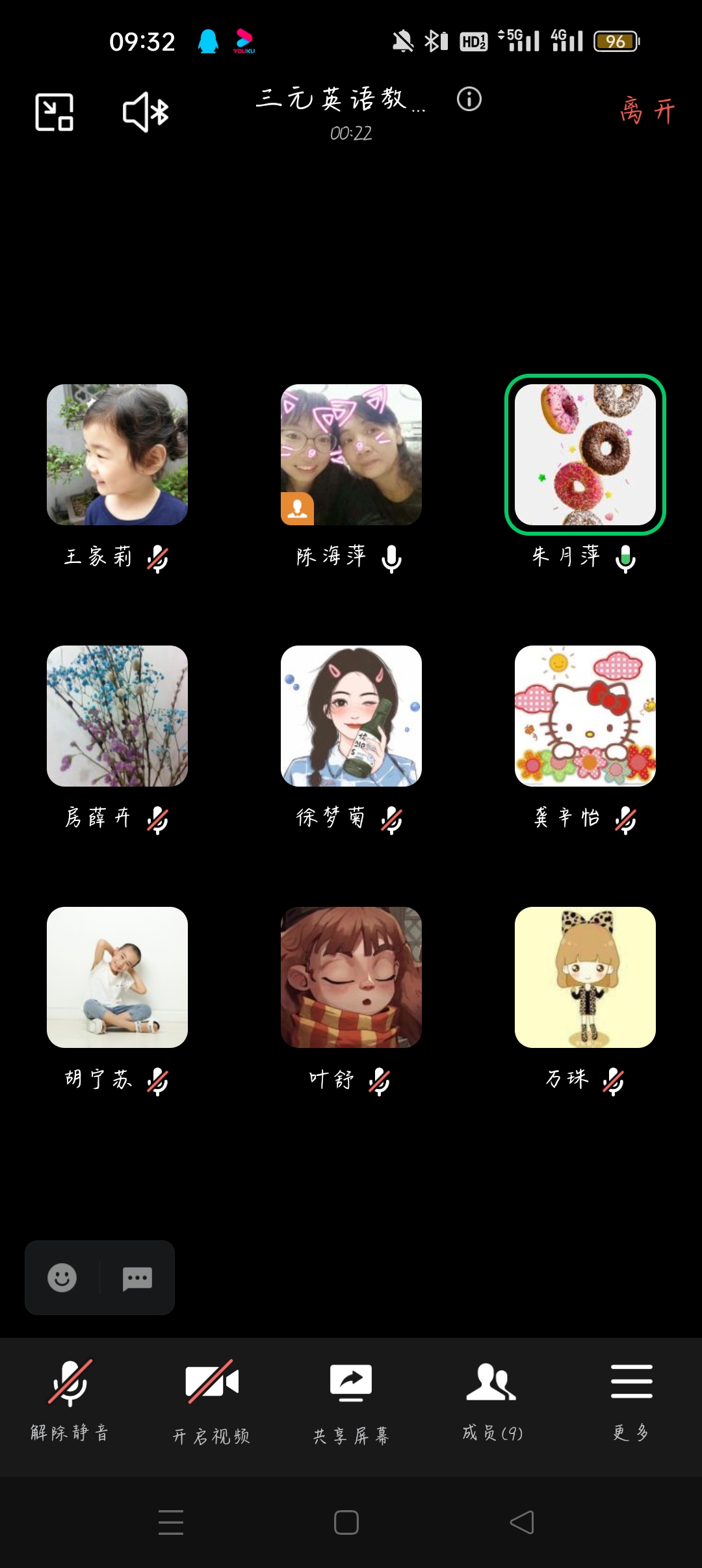This screenshot has width=702, height=1568.
Task: Select participant 龚辛怡's tile
Action: pos(585,716)
